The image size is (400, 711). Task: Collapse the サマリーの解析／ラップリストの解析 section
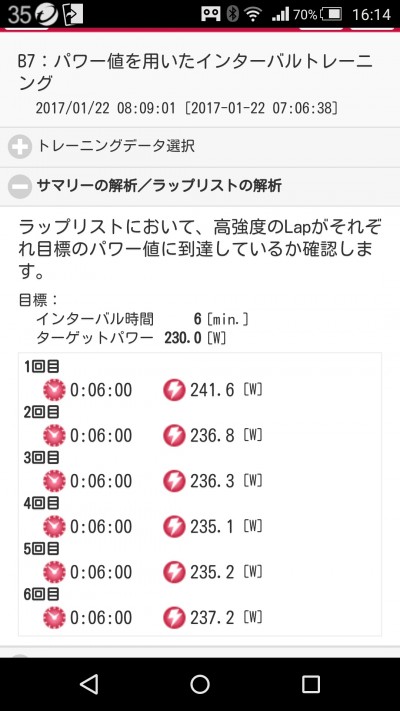[x=200, y=186]
